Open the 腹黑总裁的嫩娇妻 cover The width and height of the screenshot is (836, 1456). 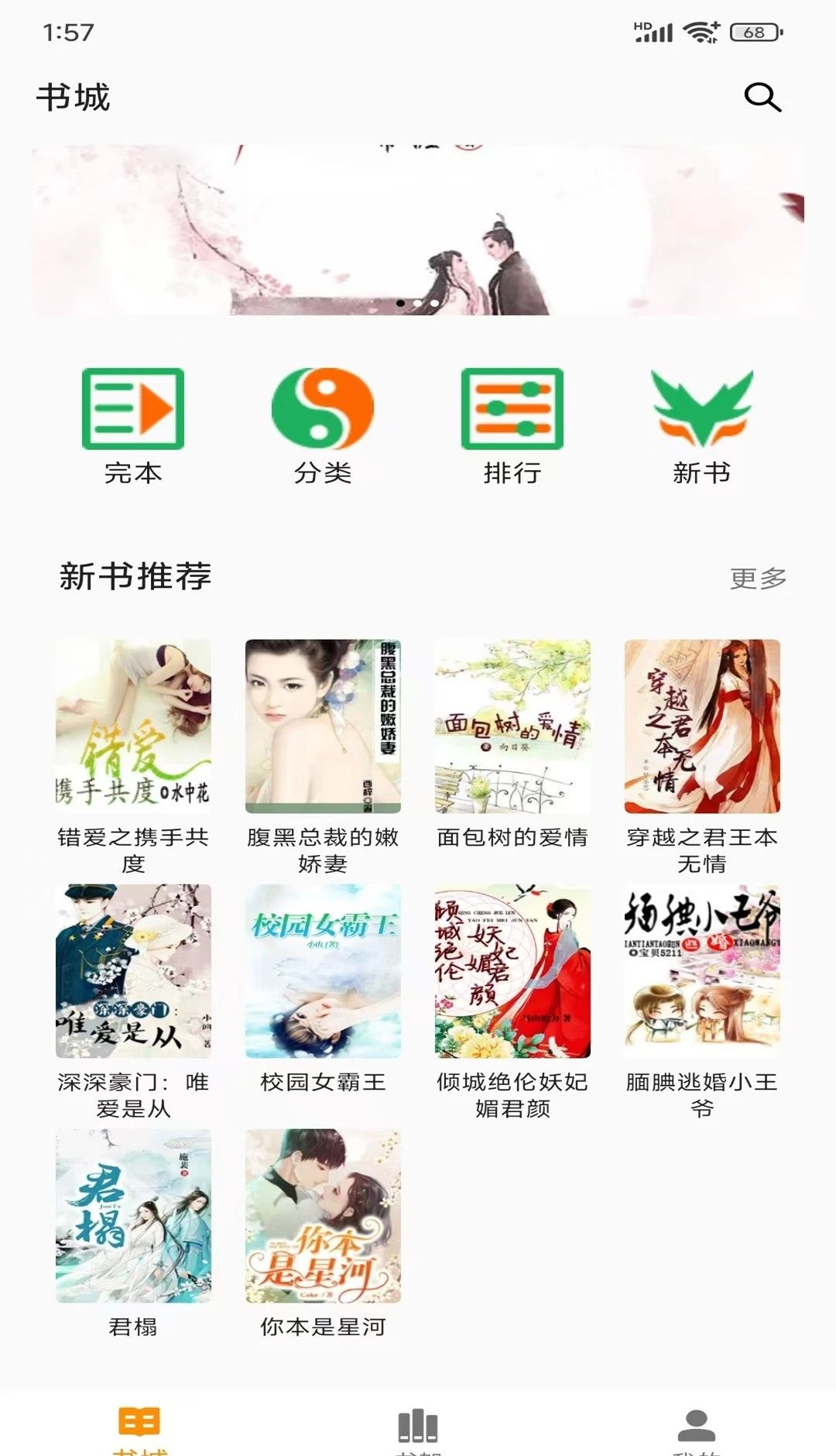tap(324, 724)
